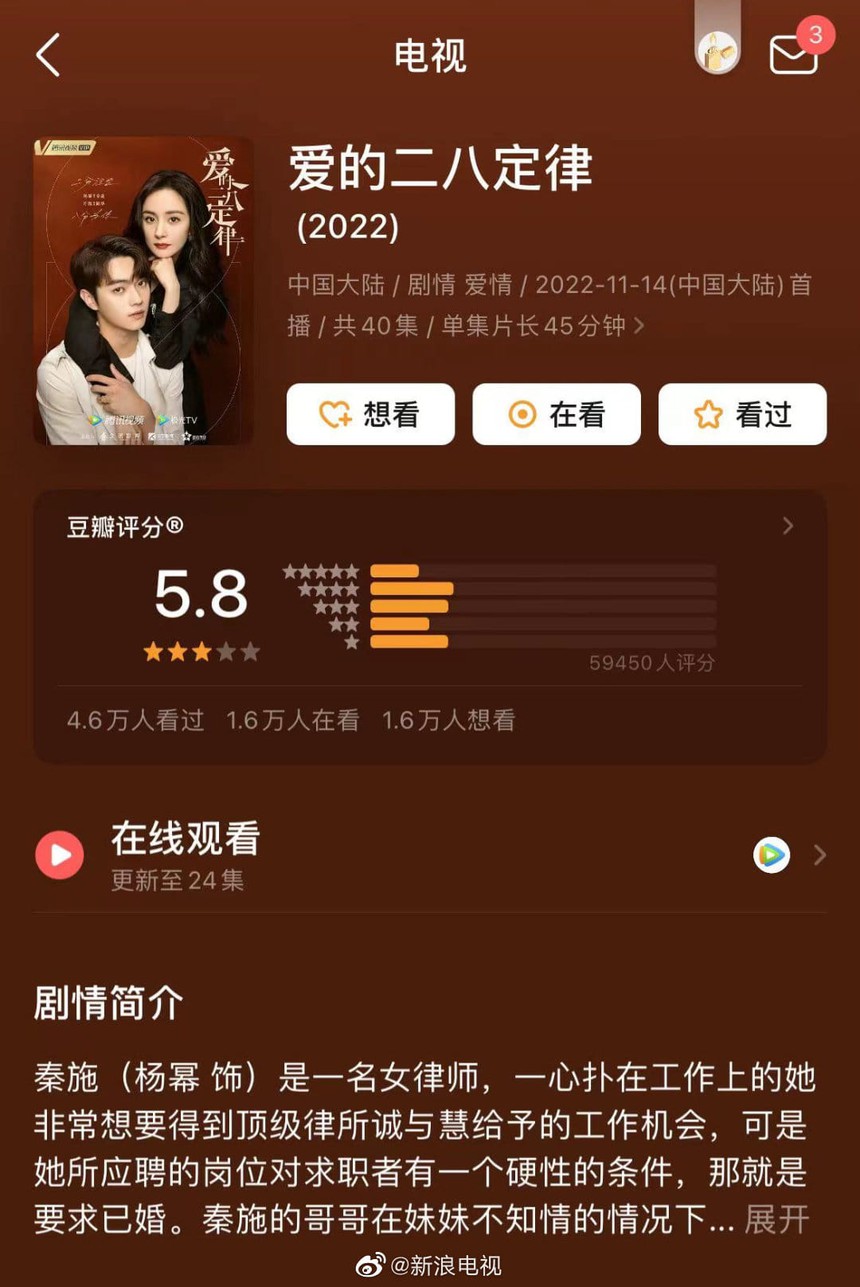
Task: Tap the back arrow to return
Action: (x=45, y=57)
